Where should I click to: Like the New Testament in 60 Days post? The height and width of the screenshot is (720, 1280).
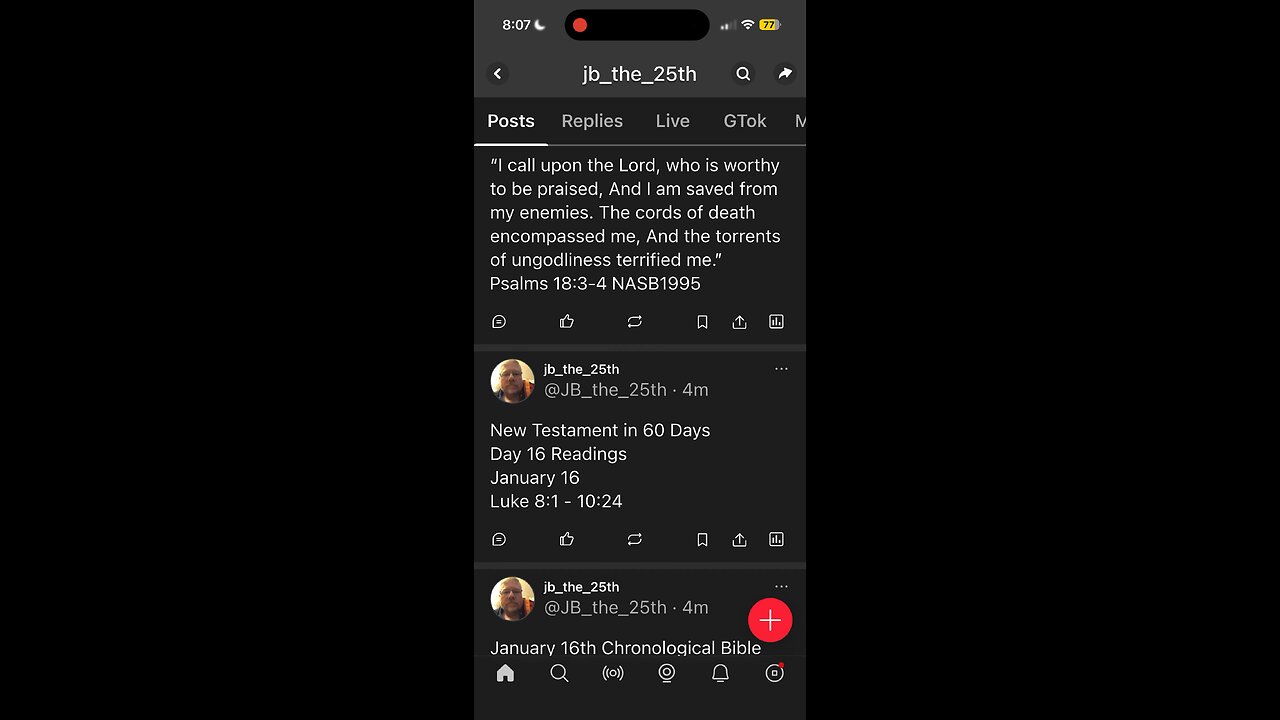567,540
